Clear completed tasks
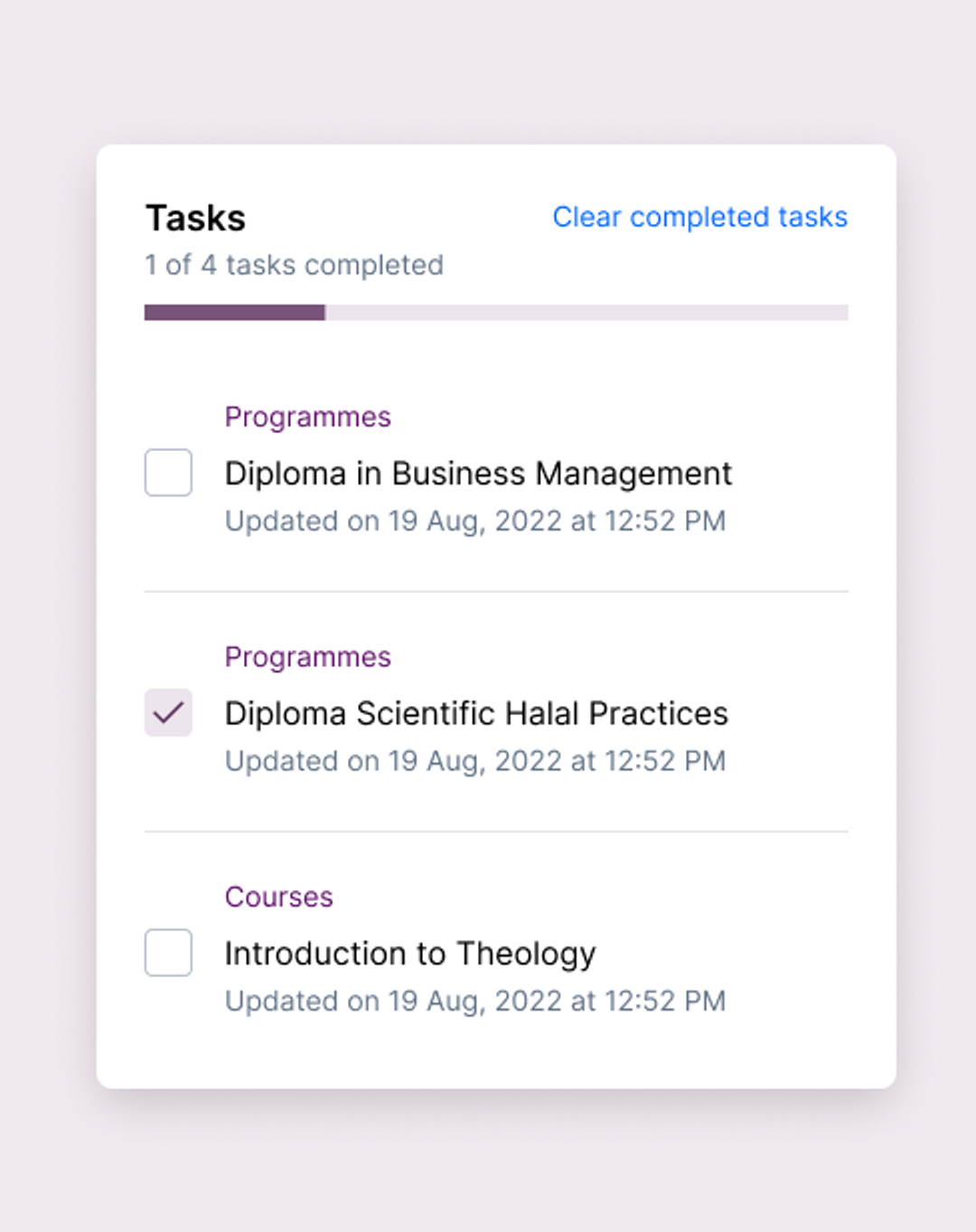This screenshot has width=976, height=1232. pos(699,217)
